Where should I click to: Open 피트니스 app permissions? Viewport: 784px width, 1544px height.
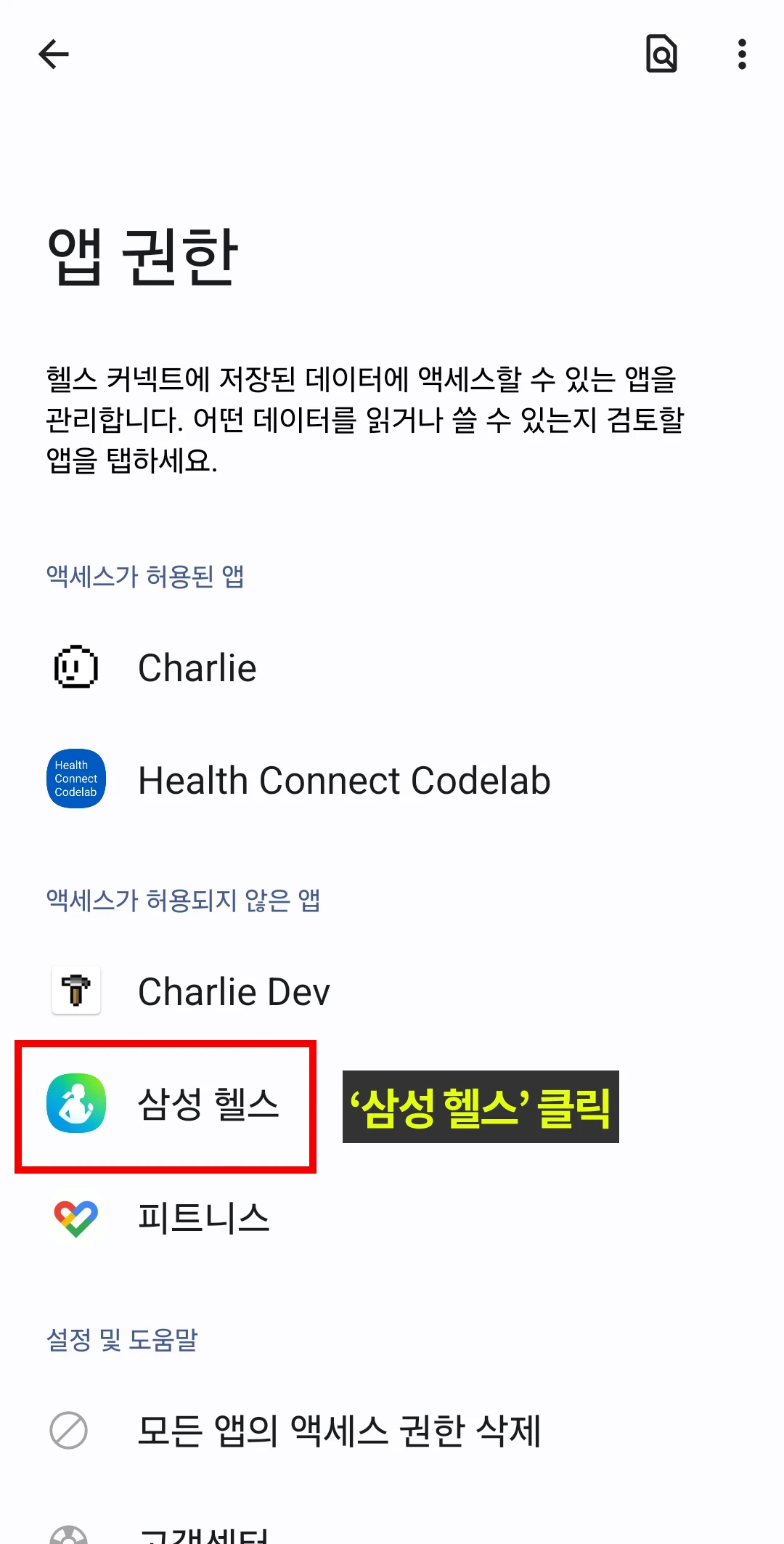pos(204,1218)
